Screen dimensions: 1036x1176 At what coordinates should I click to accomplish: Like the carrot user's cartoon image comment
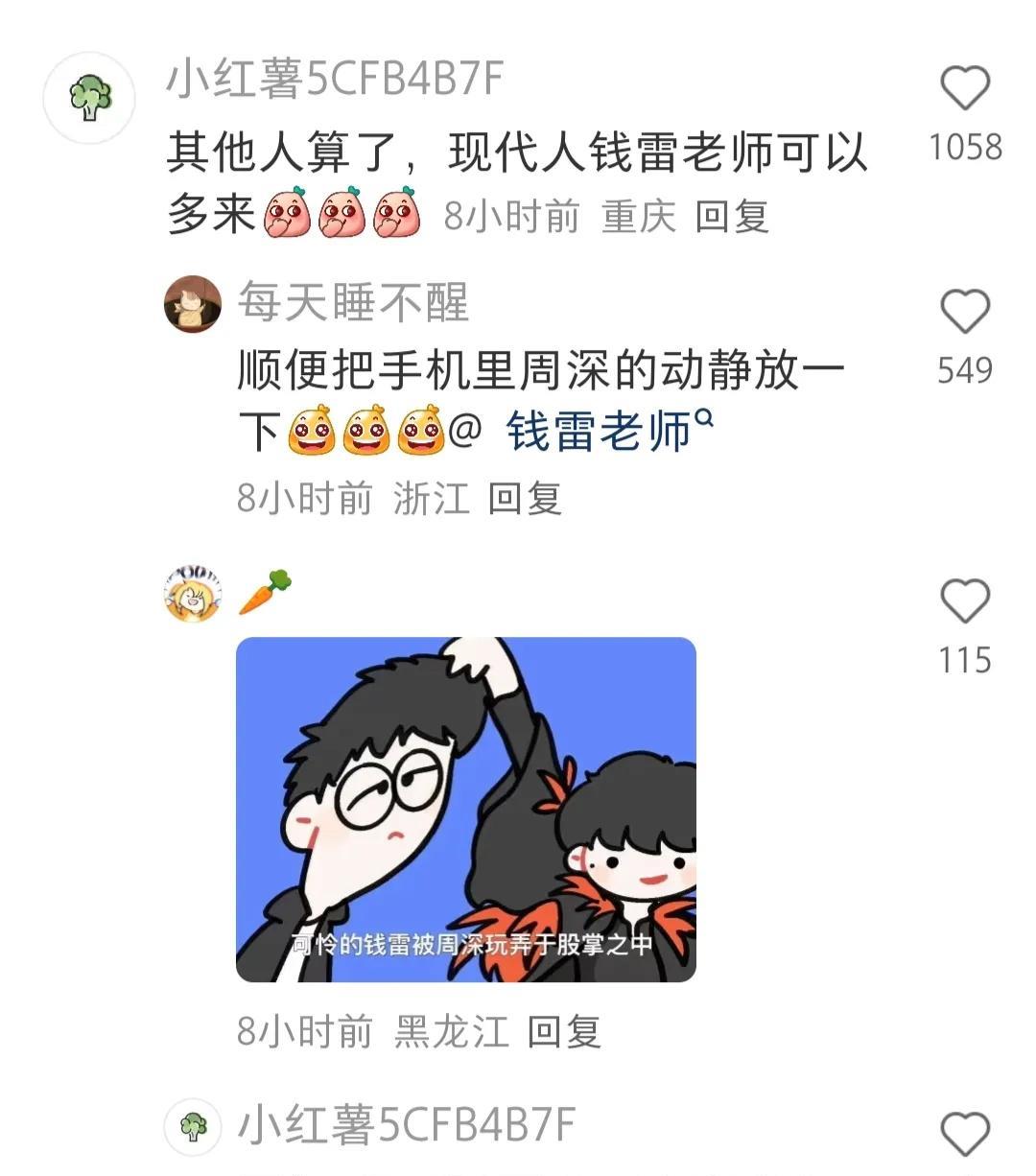964,601
